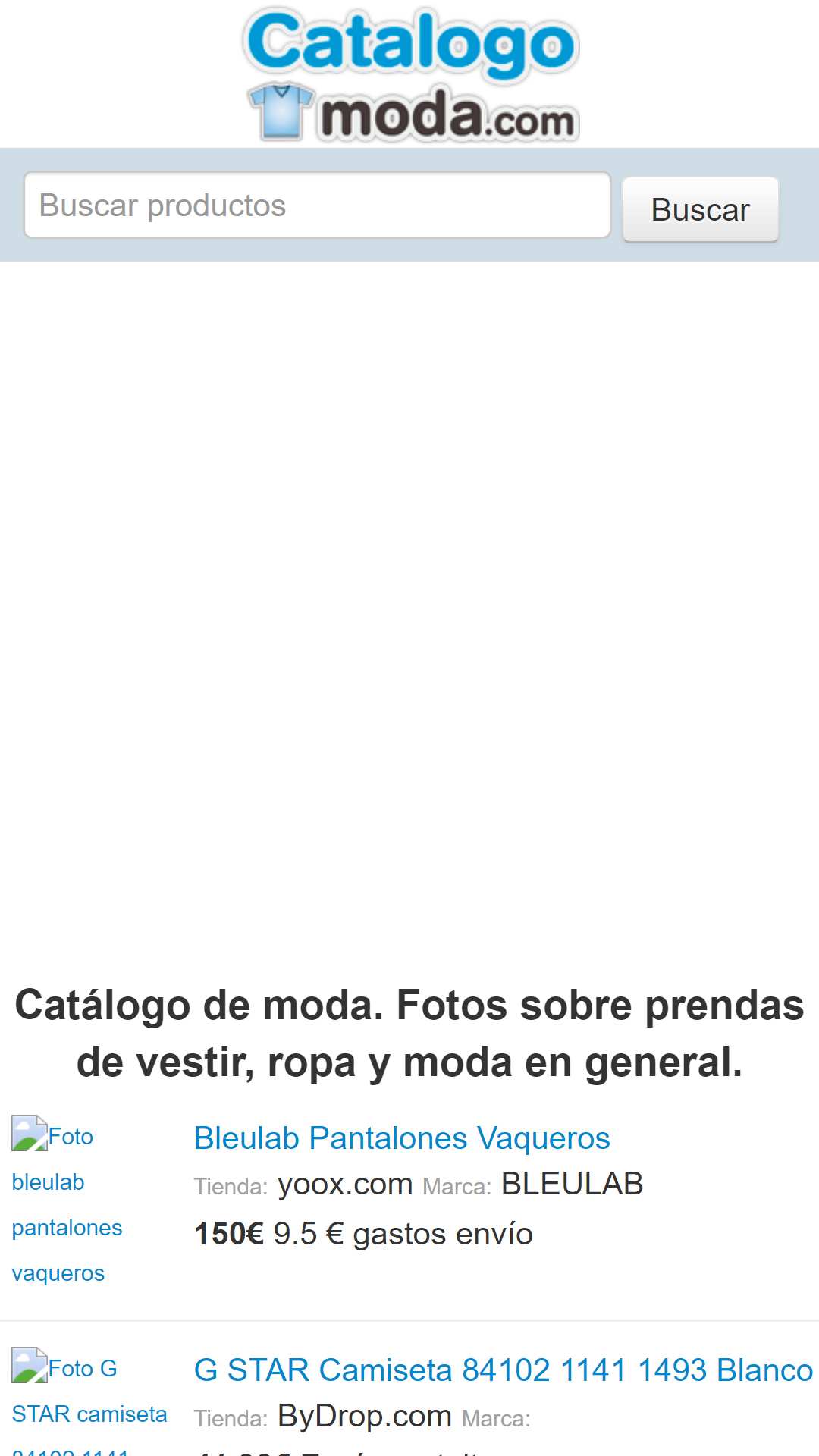Tap the Catalogomoda.com logo
The image size is (819, 1456).
(x=412, y=74)
